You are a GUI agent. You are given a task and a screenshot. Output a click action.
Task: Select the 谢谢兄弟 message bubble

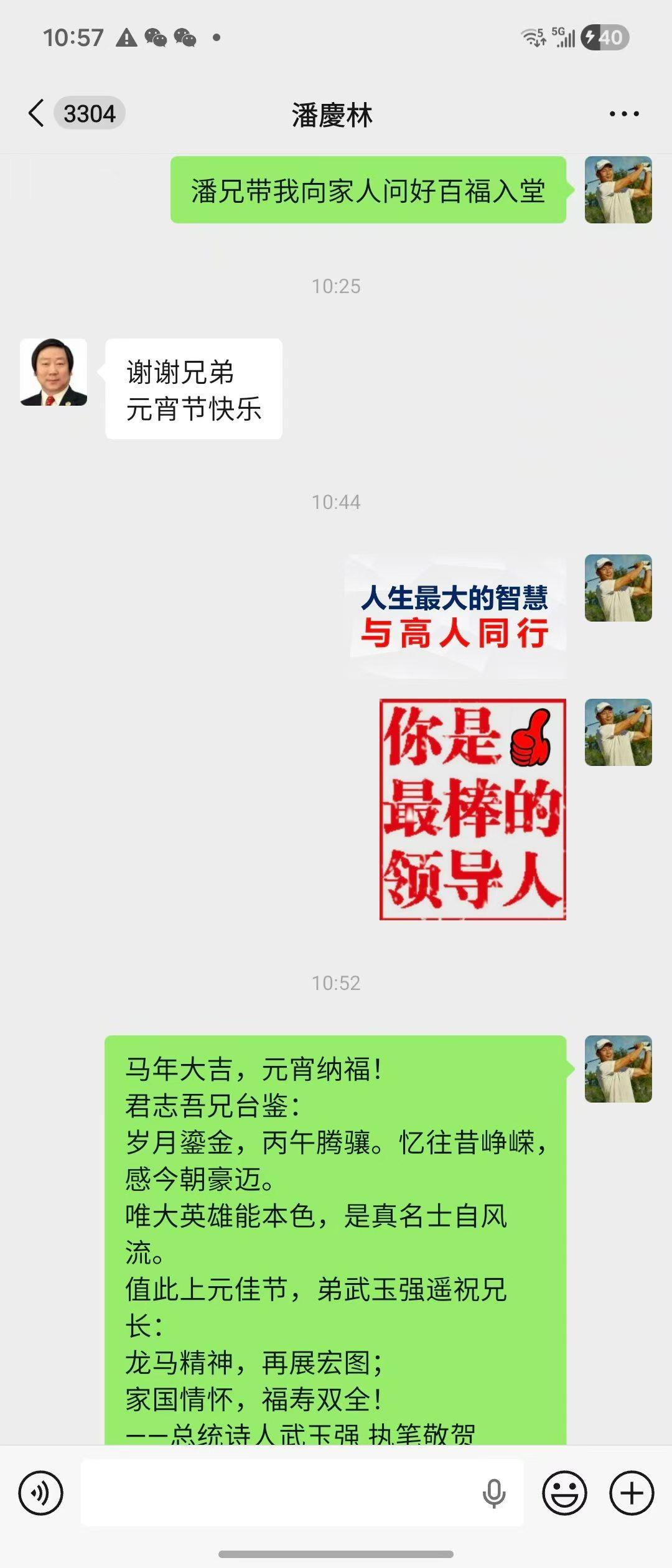point(192,388)
